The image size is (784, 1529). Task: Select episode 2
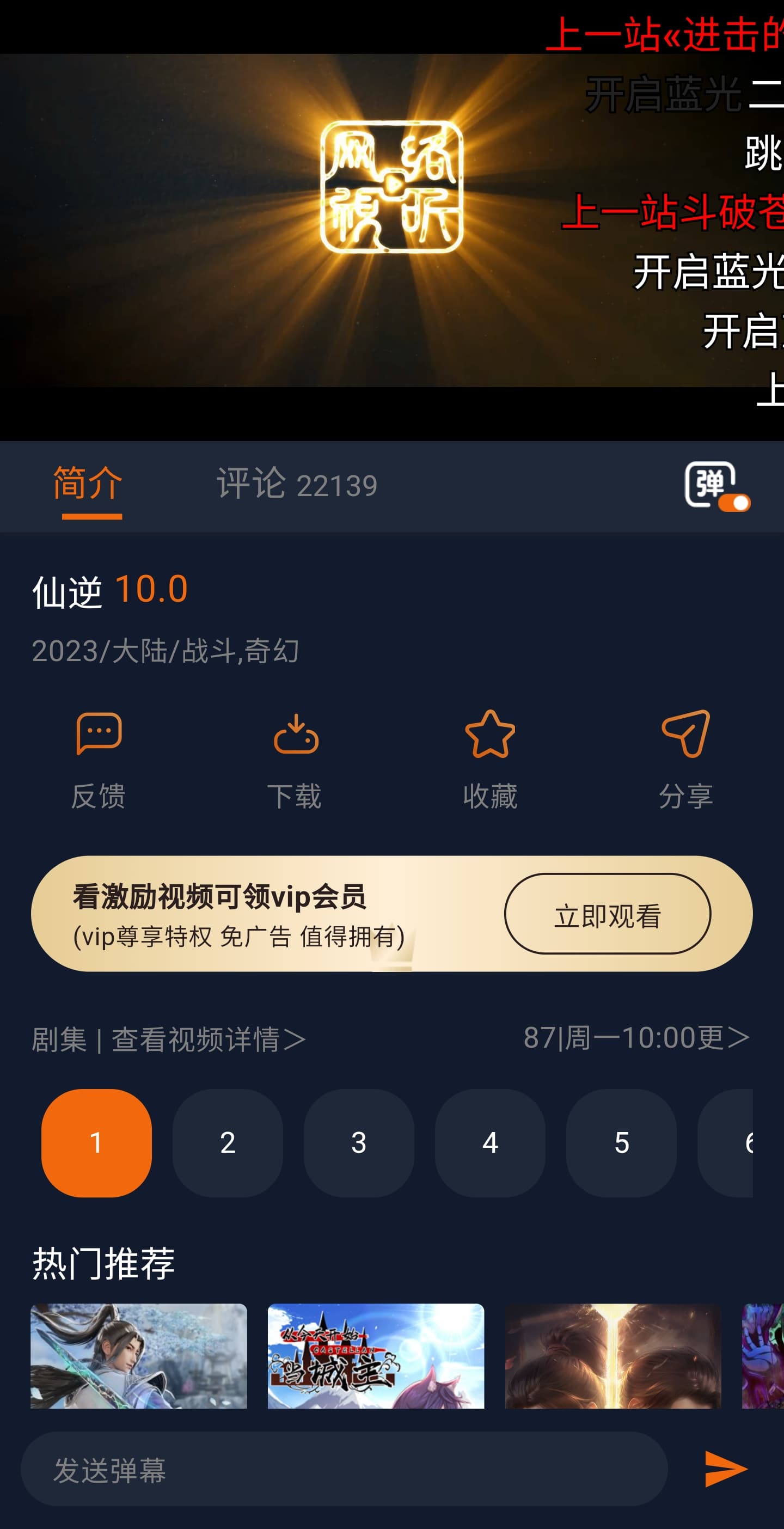click(228, 1142)
